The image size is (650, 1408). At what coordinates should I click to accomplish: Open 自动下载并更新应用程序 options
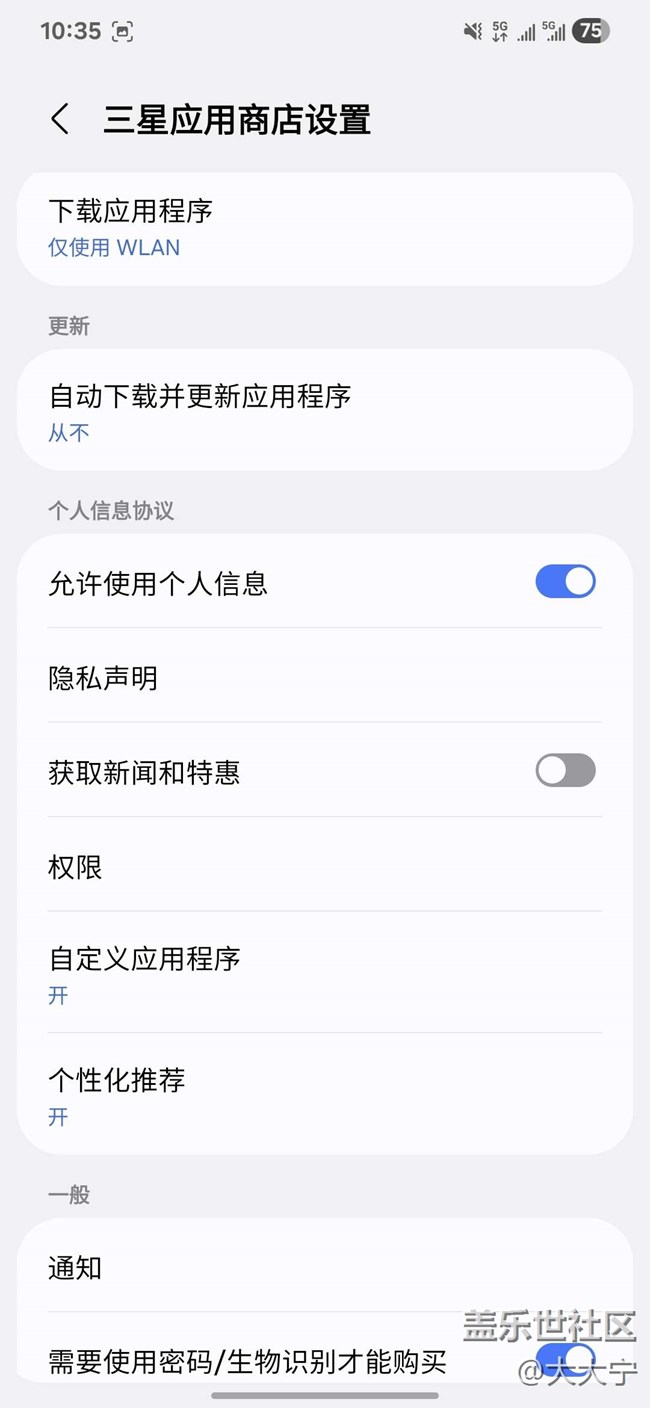coord(324,411)
